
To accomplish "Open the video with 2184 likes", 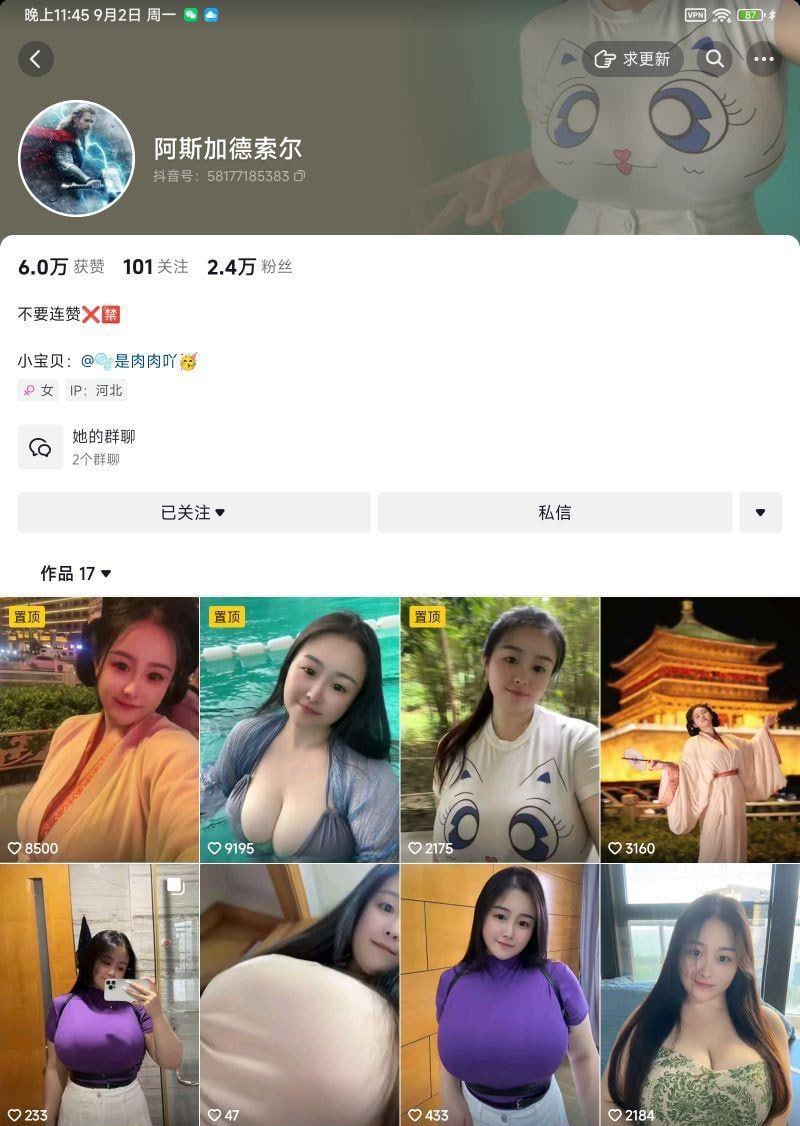I will pyautogui.click(x=700, y=995).
